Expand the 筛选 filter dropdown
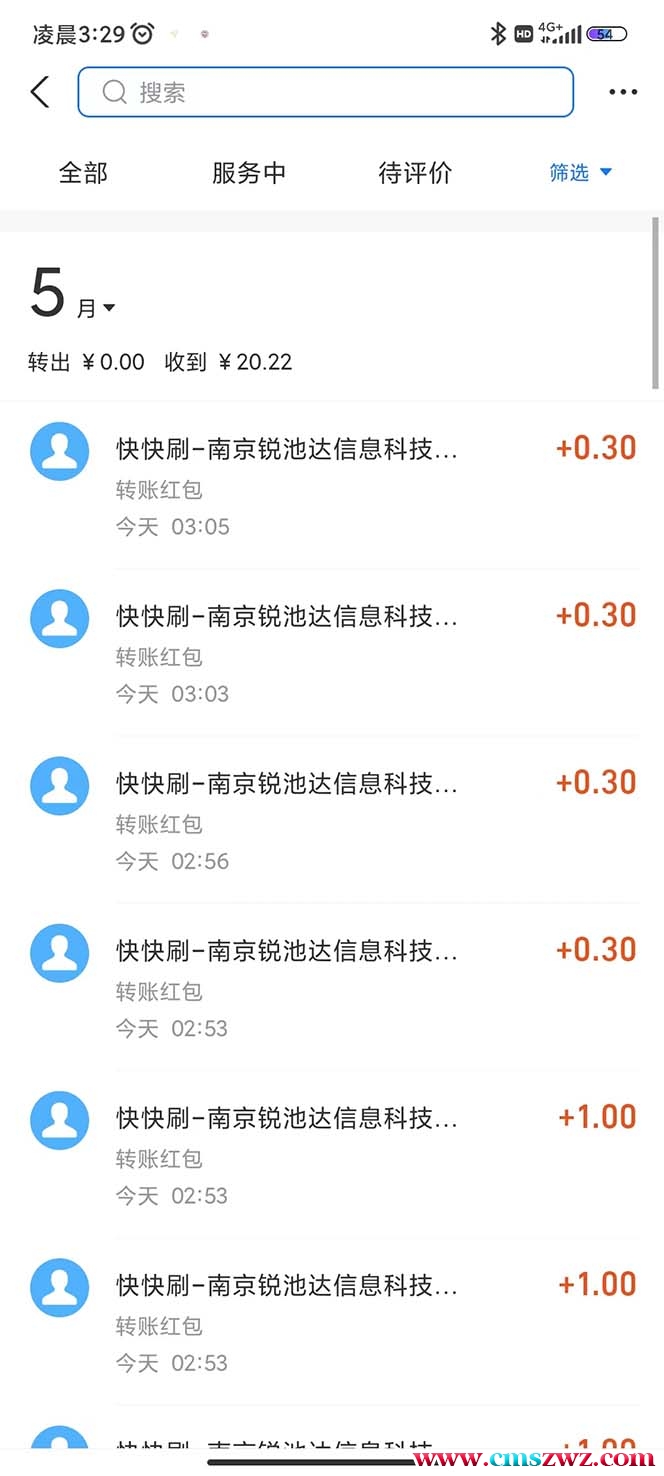This screenshot has width=664, height=1476. click(581, 173)
